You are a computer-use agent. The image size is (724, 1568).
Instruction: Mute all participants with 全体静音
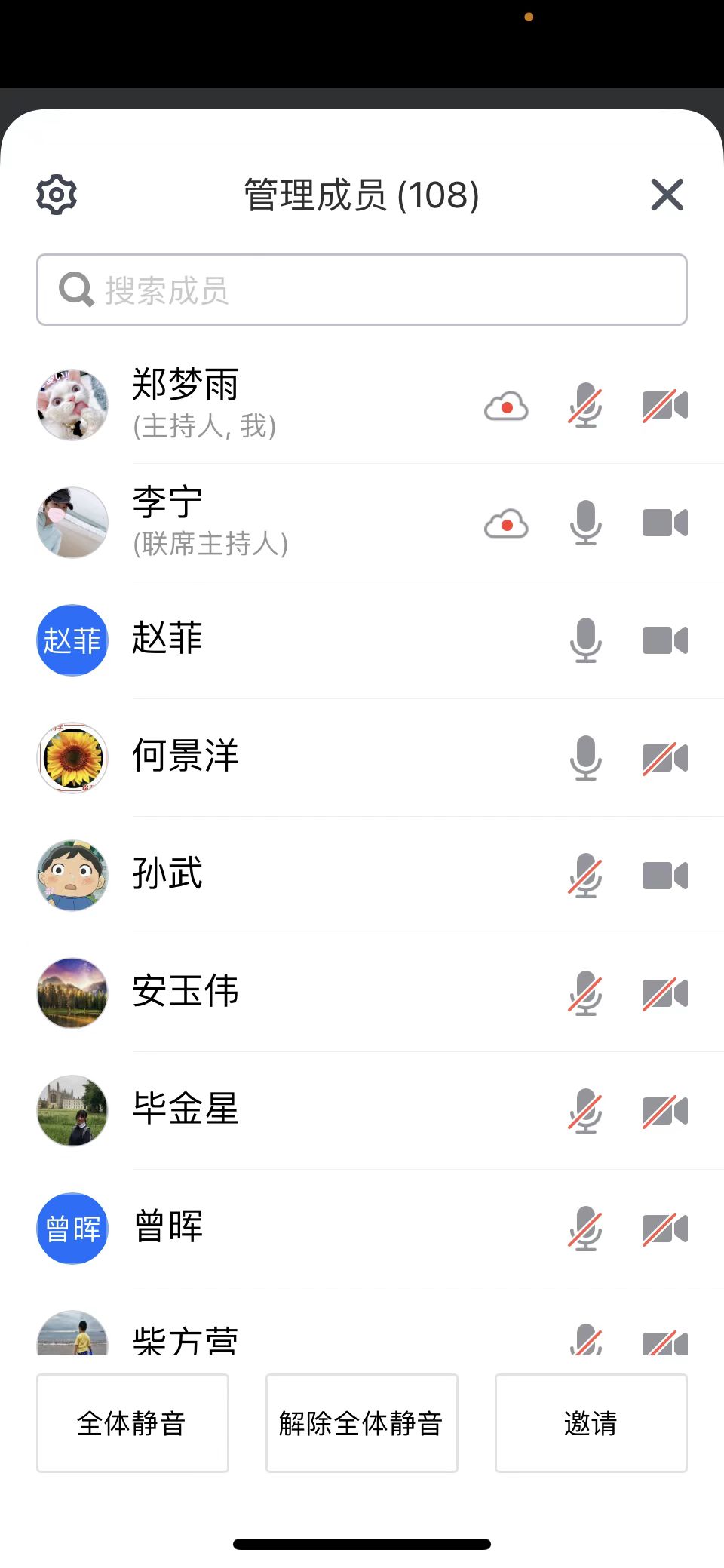point(132,1422)
